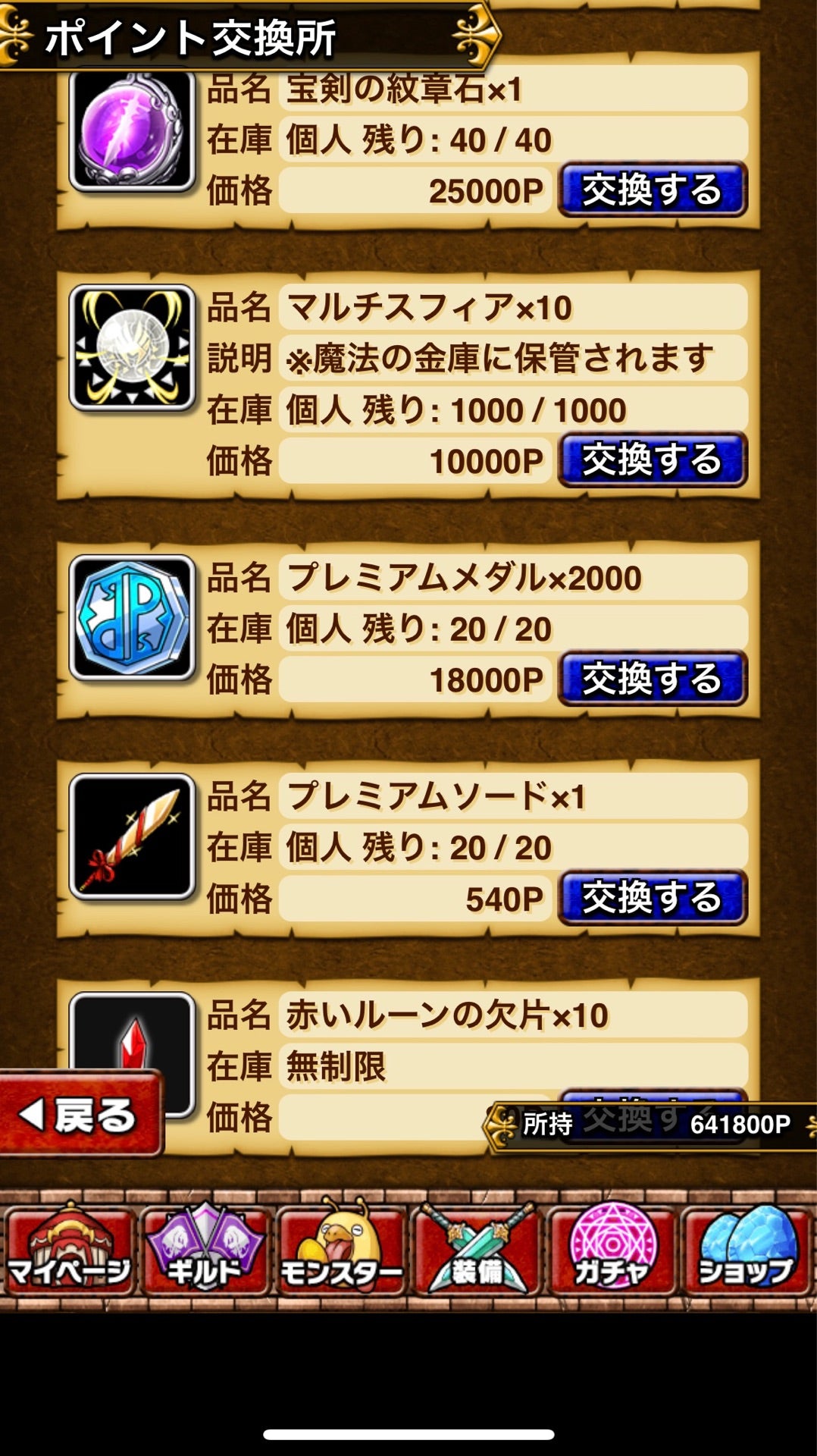Exchange points for プレミアムメダル×2000
The height and width of the screenshot is (1456, 817).
(653, 678)
